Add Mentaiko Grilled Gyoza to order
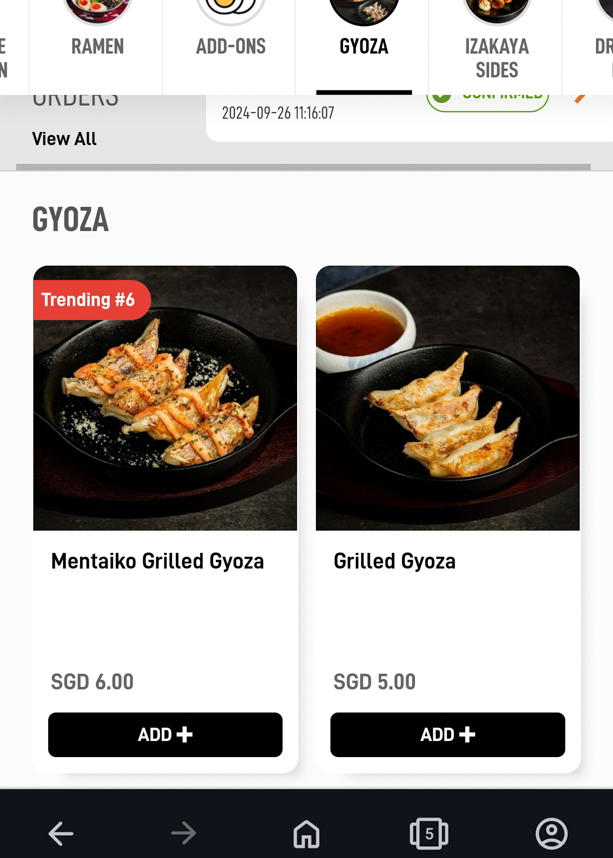This screenshot has width=613, height=858. tap(165, 735)
